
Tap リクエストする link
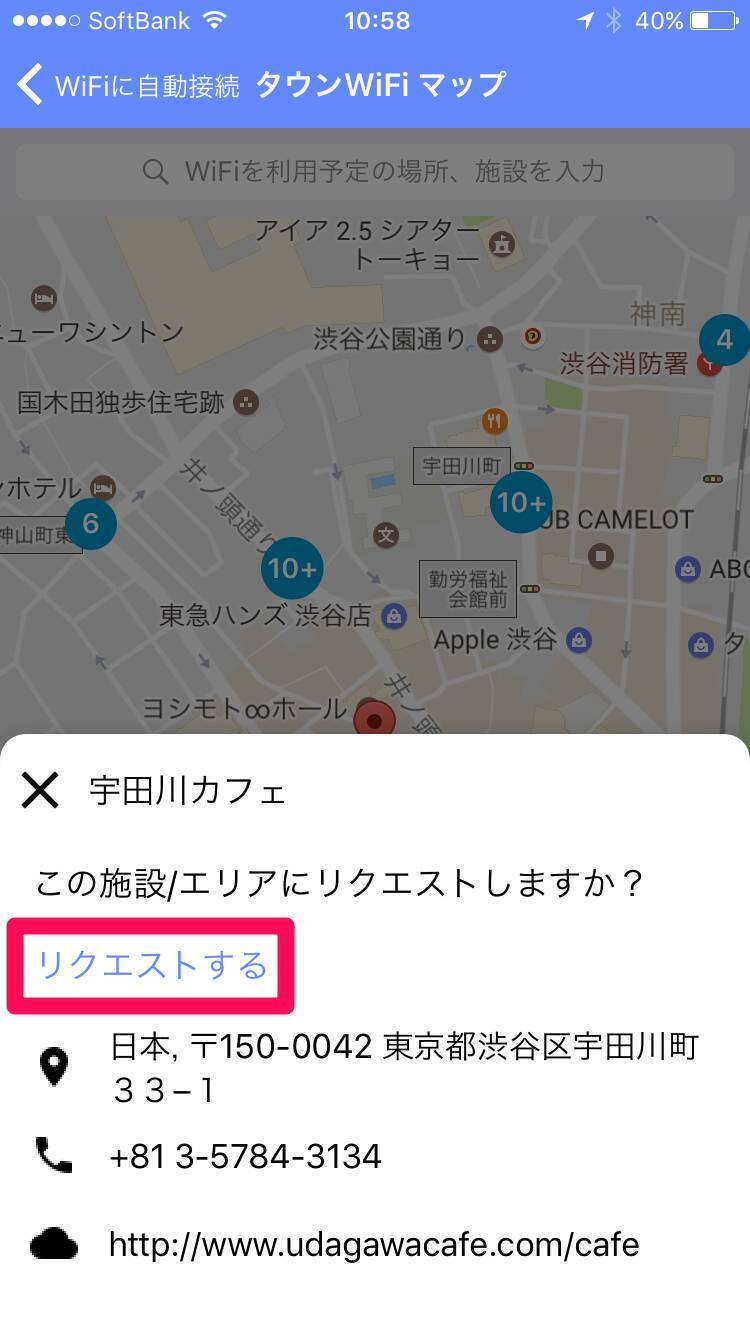(x=152, y=965)
